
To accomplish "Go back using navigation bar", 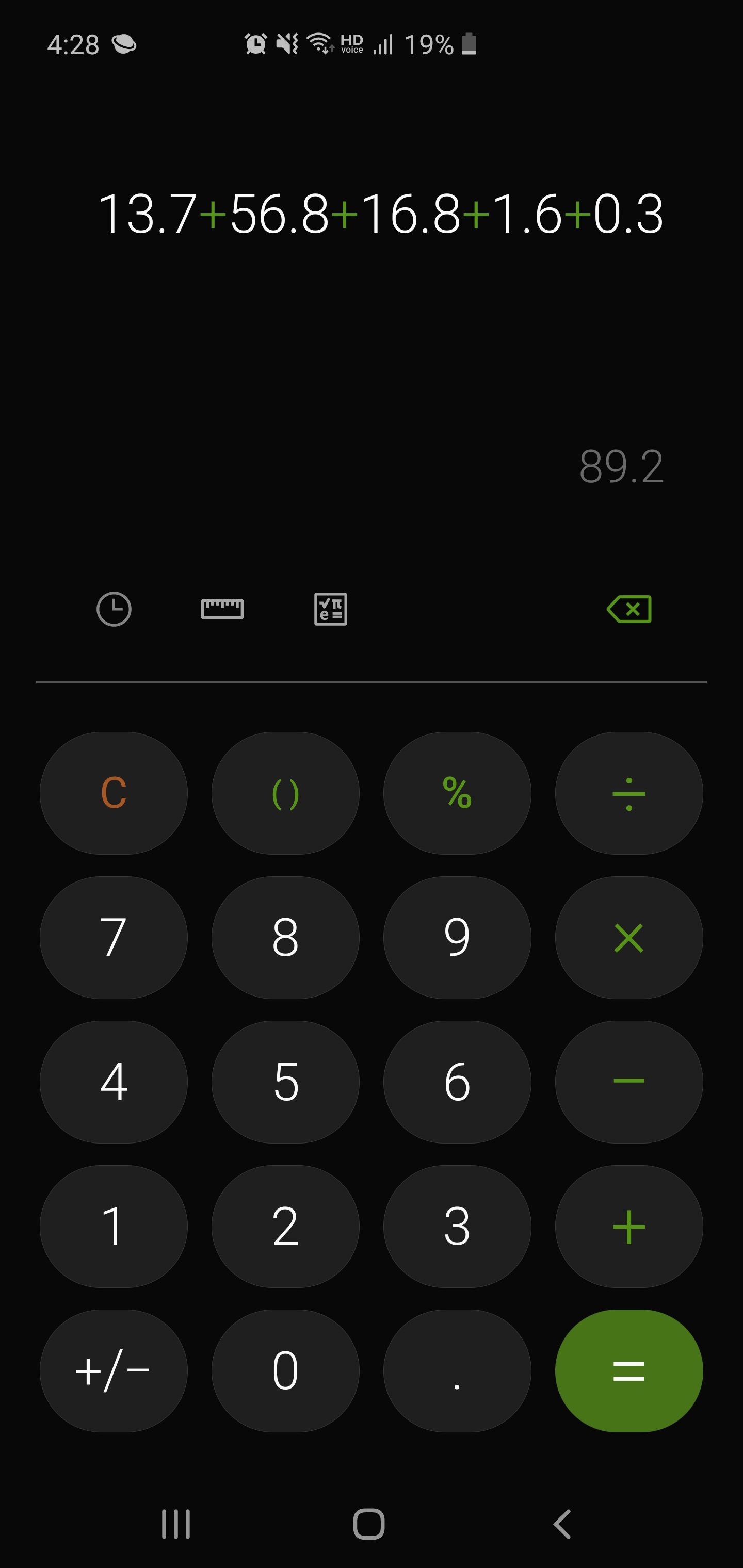I will pyautogui.click(x=562, y=1524).
